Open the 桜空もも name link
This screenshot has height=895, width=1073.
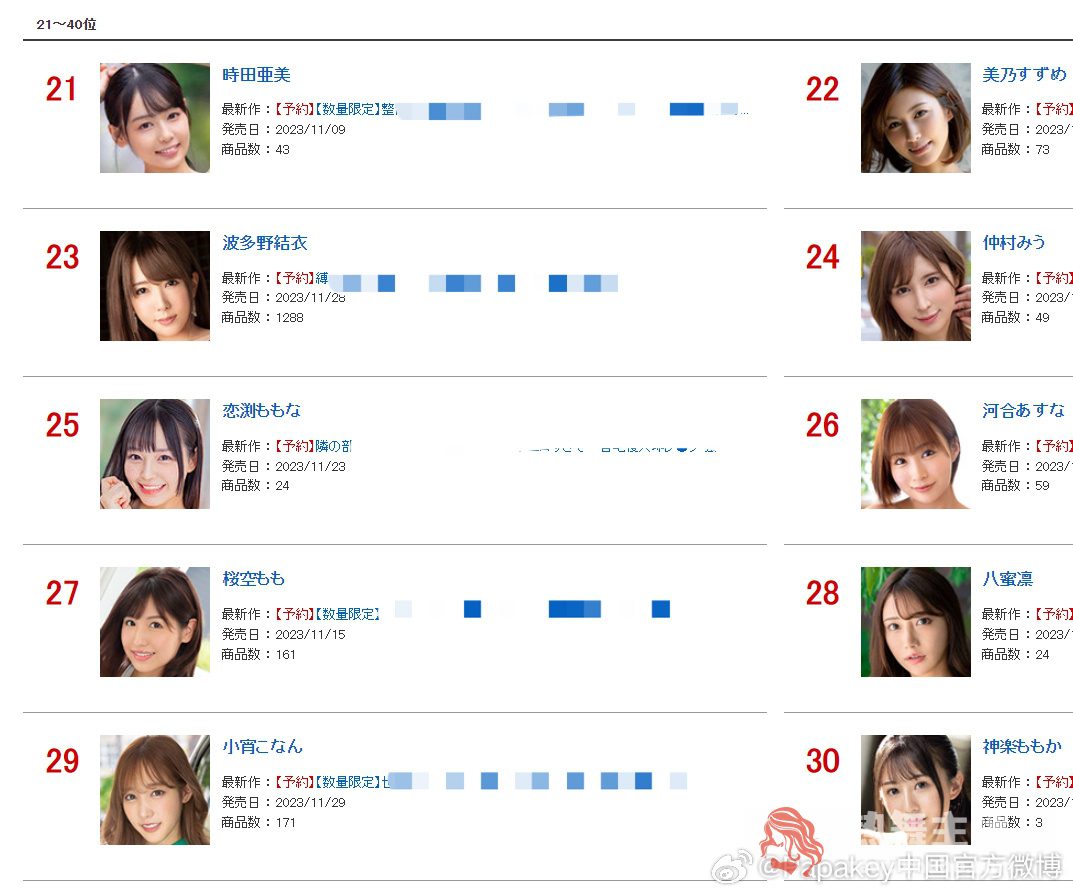click(x=253, y=579)
